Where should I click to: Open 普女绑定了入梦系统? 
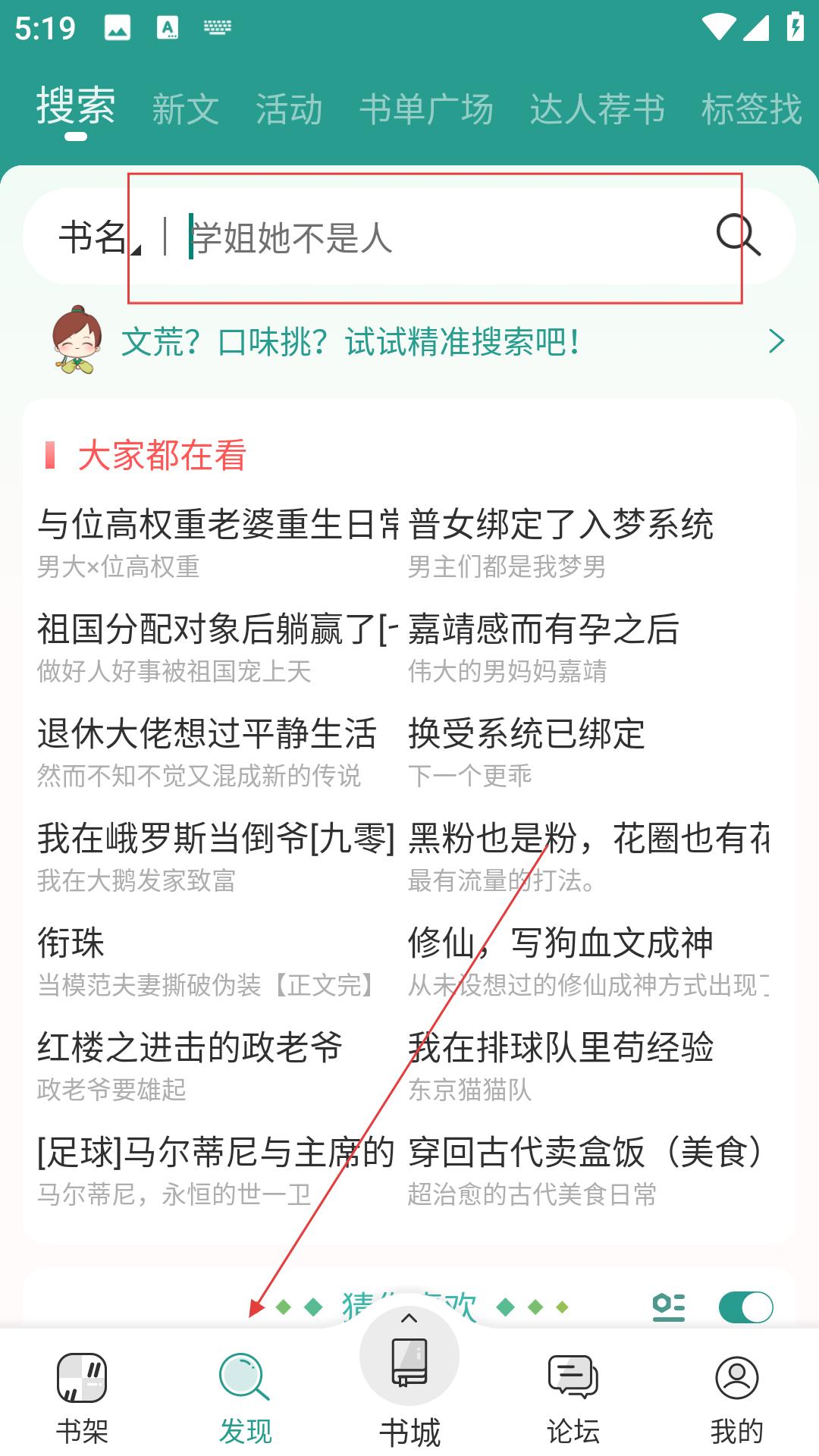[560, 525]
